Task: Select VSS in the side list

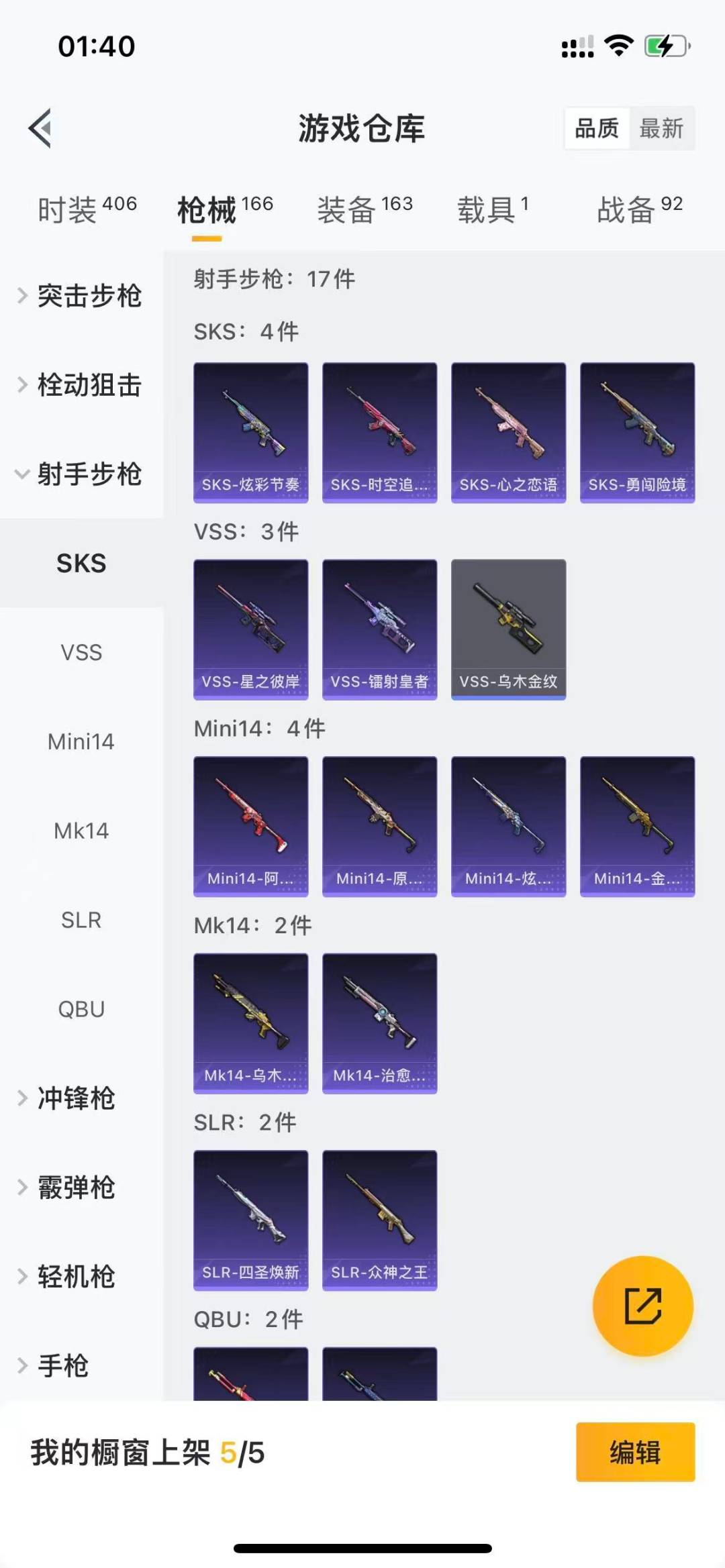Action: pos(81,652)
